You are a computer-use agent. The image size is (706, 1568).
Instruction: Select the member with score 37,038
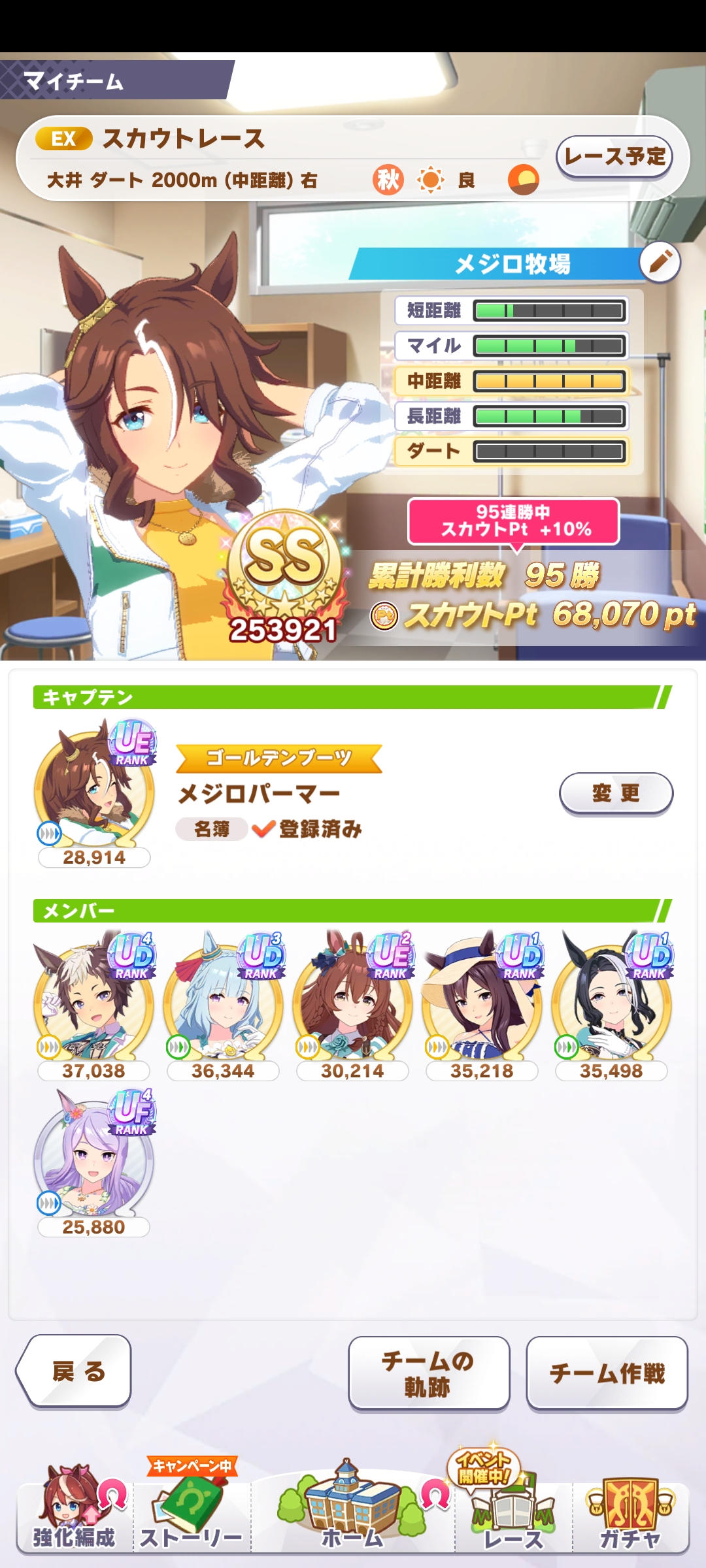point(94,1000)
